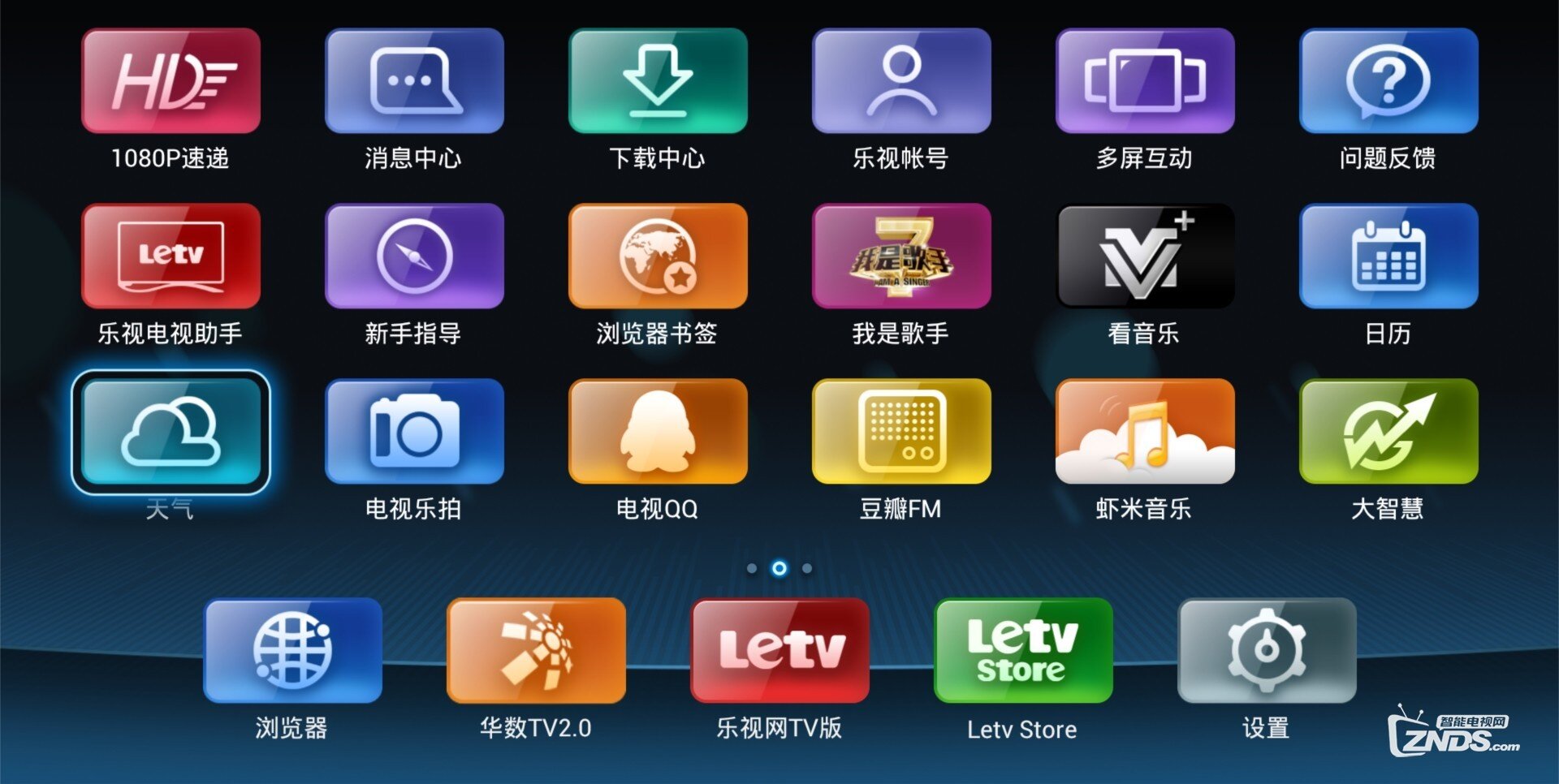Viewport: 1559px width, 784px height.
Task: Open 看音乐 music video app
Action: (x=1145, y=256)
